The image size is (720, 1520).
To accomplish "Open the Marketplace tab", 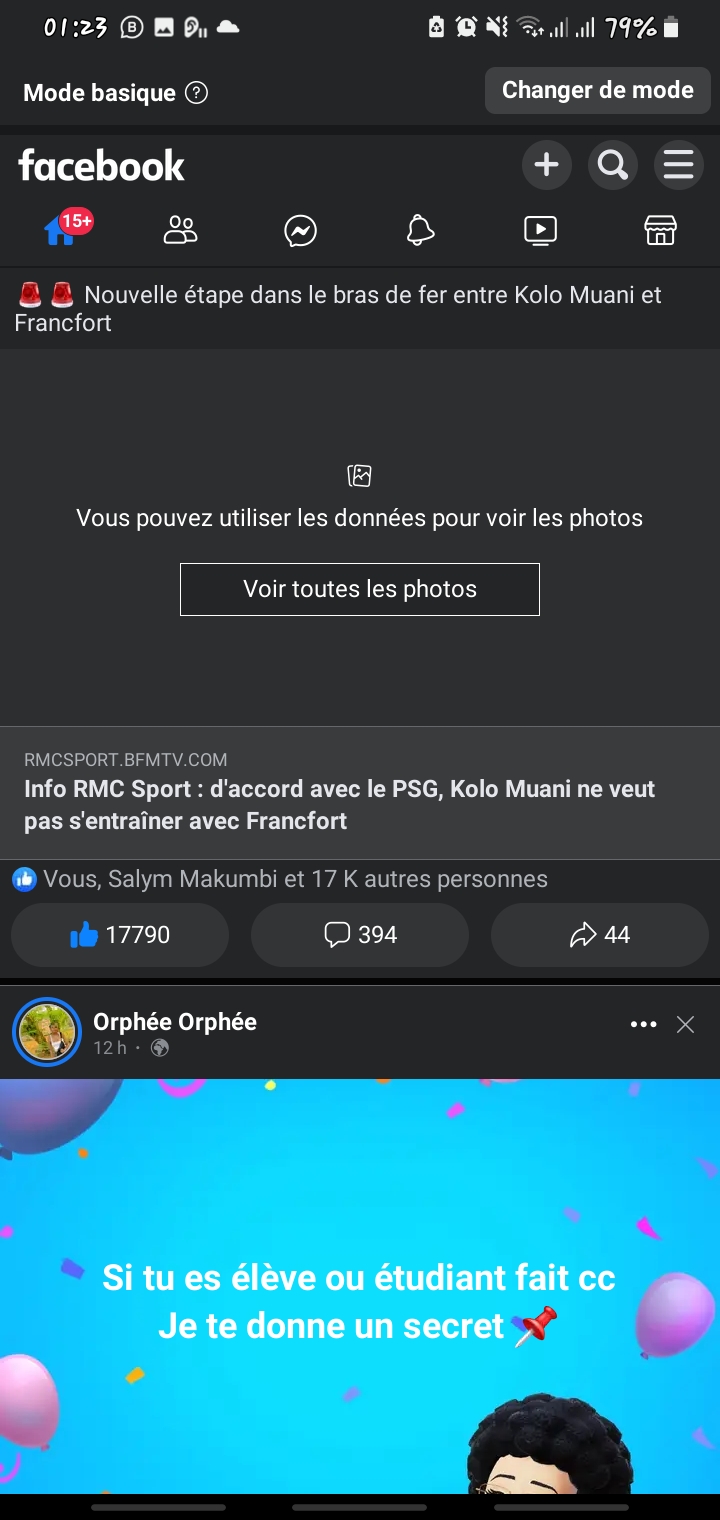I will point(660,231).
